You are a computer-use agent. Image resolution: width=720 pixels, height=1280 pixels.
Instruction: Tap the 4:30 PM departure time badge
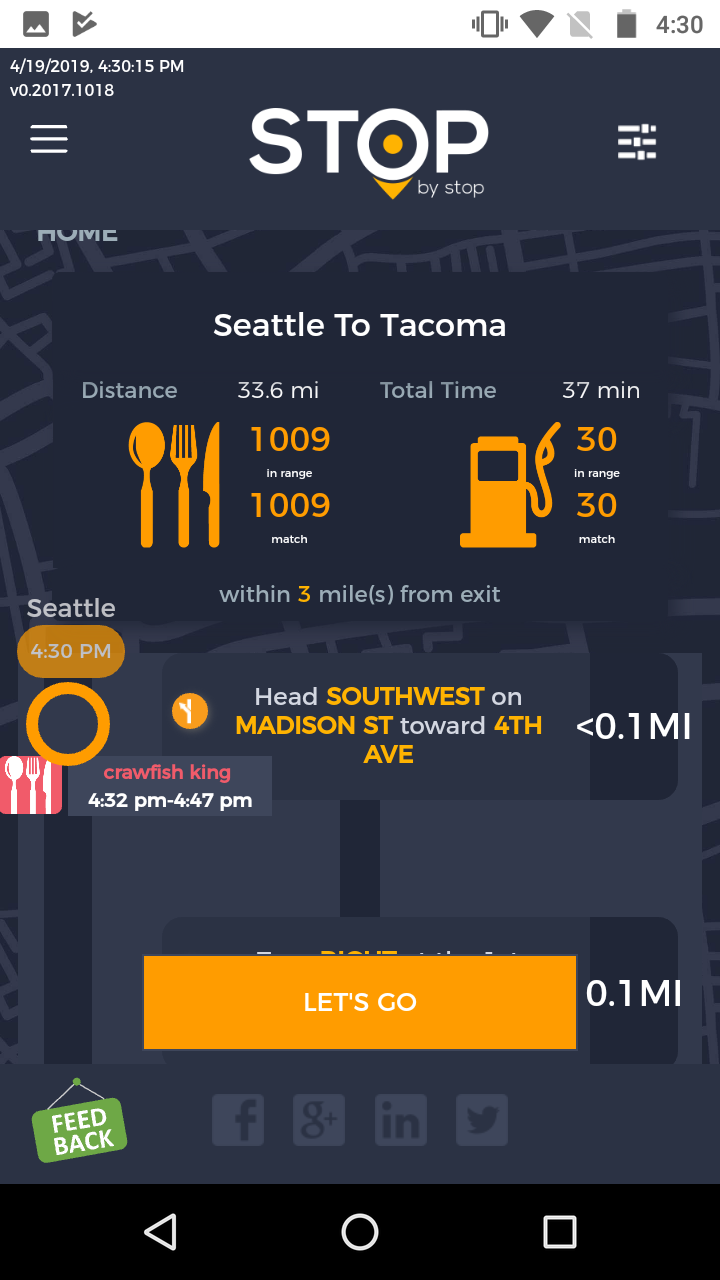pyautogui.click(x=71, y=651)
